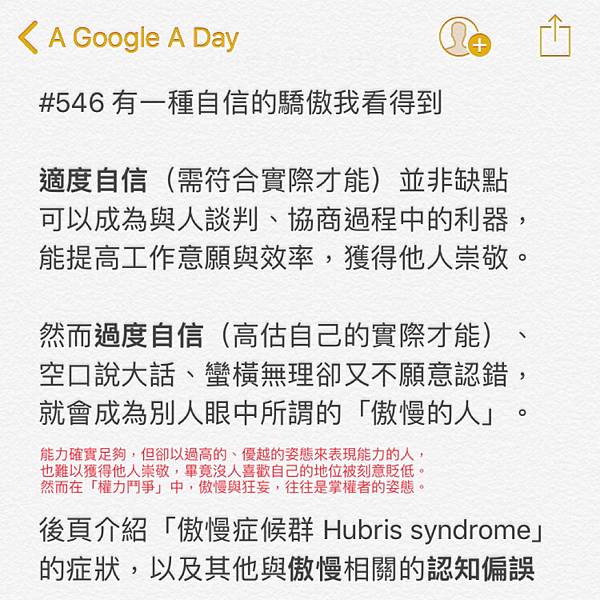
Task: Share this note
Action: pos(554,36)
